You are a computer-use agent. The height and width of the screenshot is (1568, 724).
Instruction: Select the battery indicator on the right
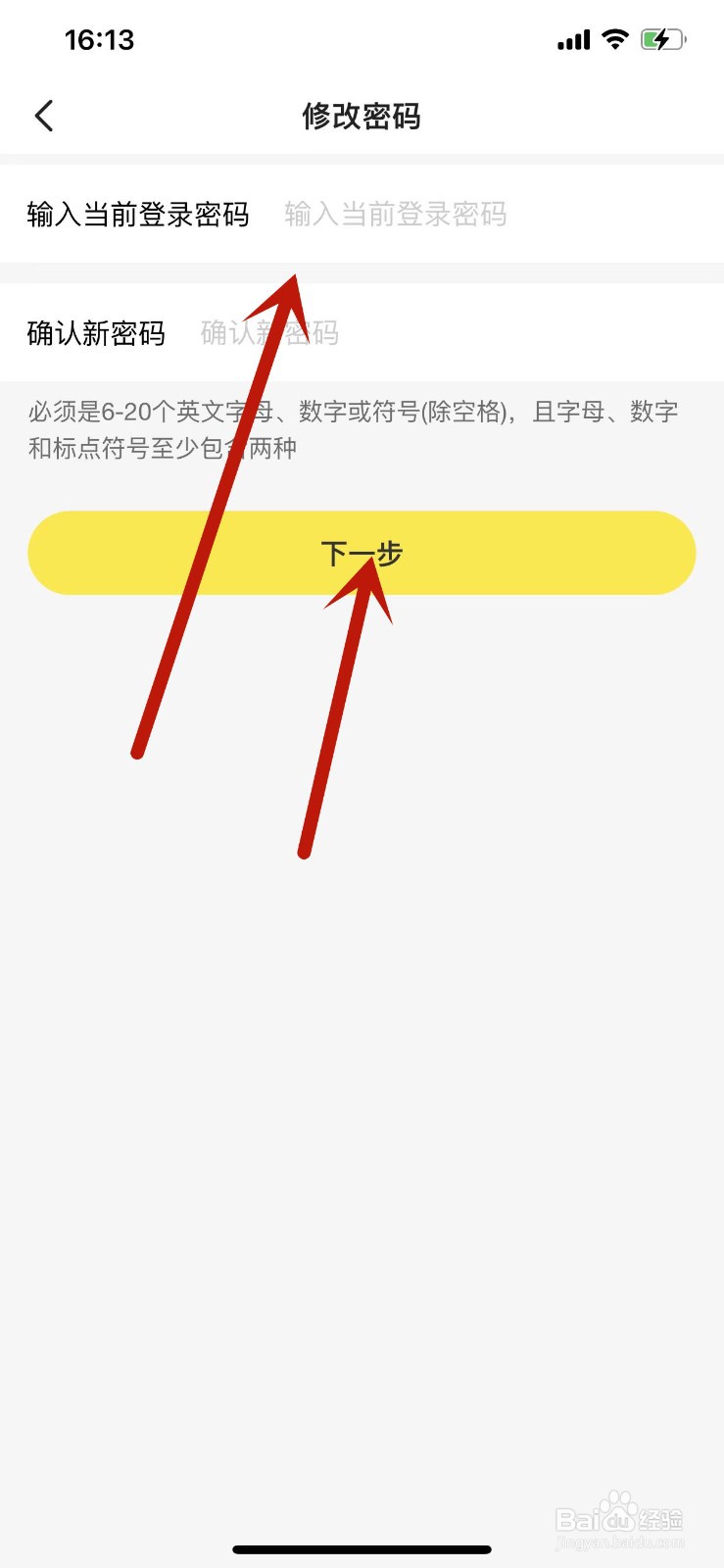pyautogui.click(x=660, y=39)
